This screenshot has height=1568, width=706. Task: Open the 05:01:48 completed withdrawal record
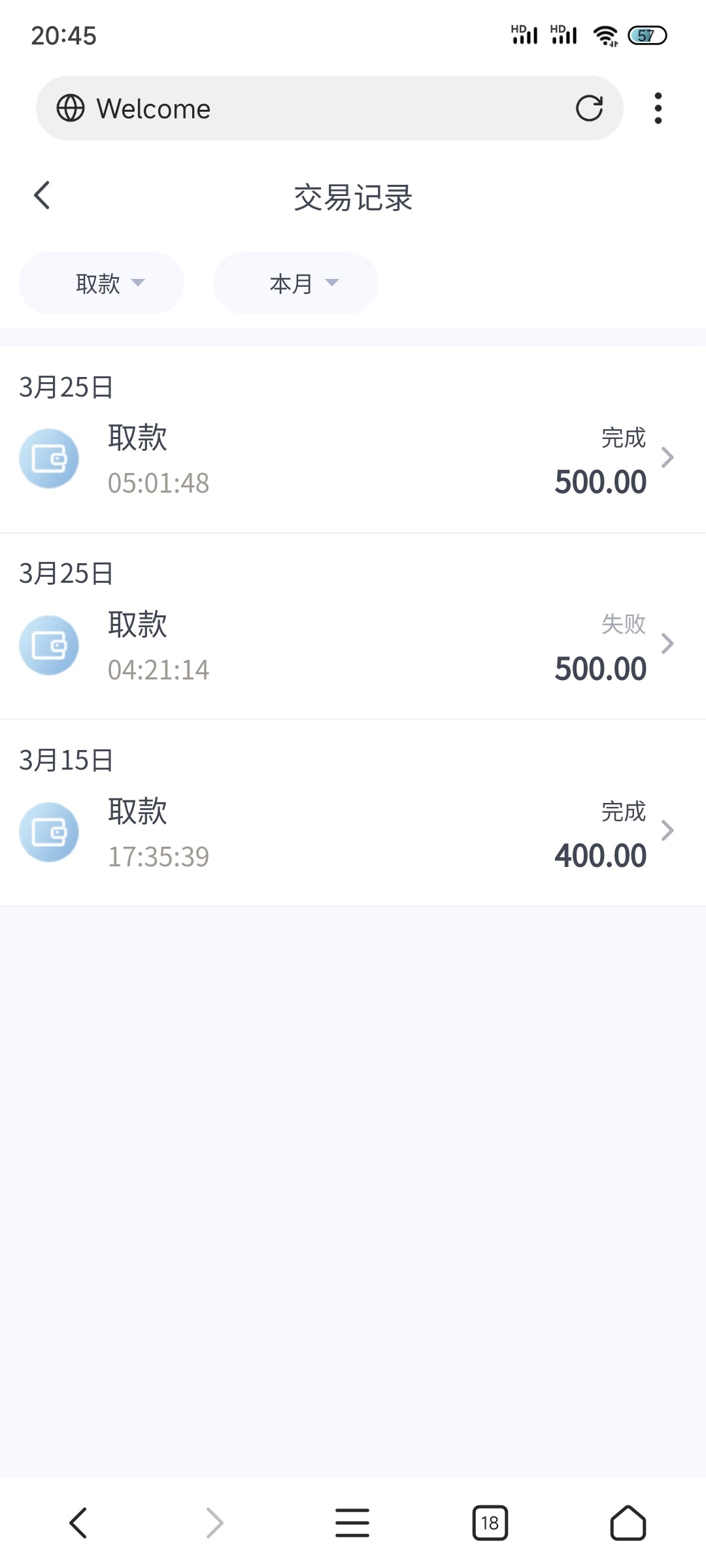[x=353, y=459]
